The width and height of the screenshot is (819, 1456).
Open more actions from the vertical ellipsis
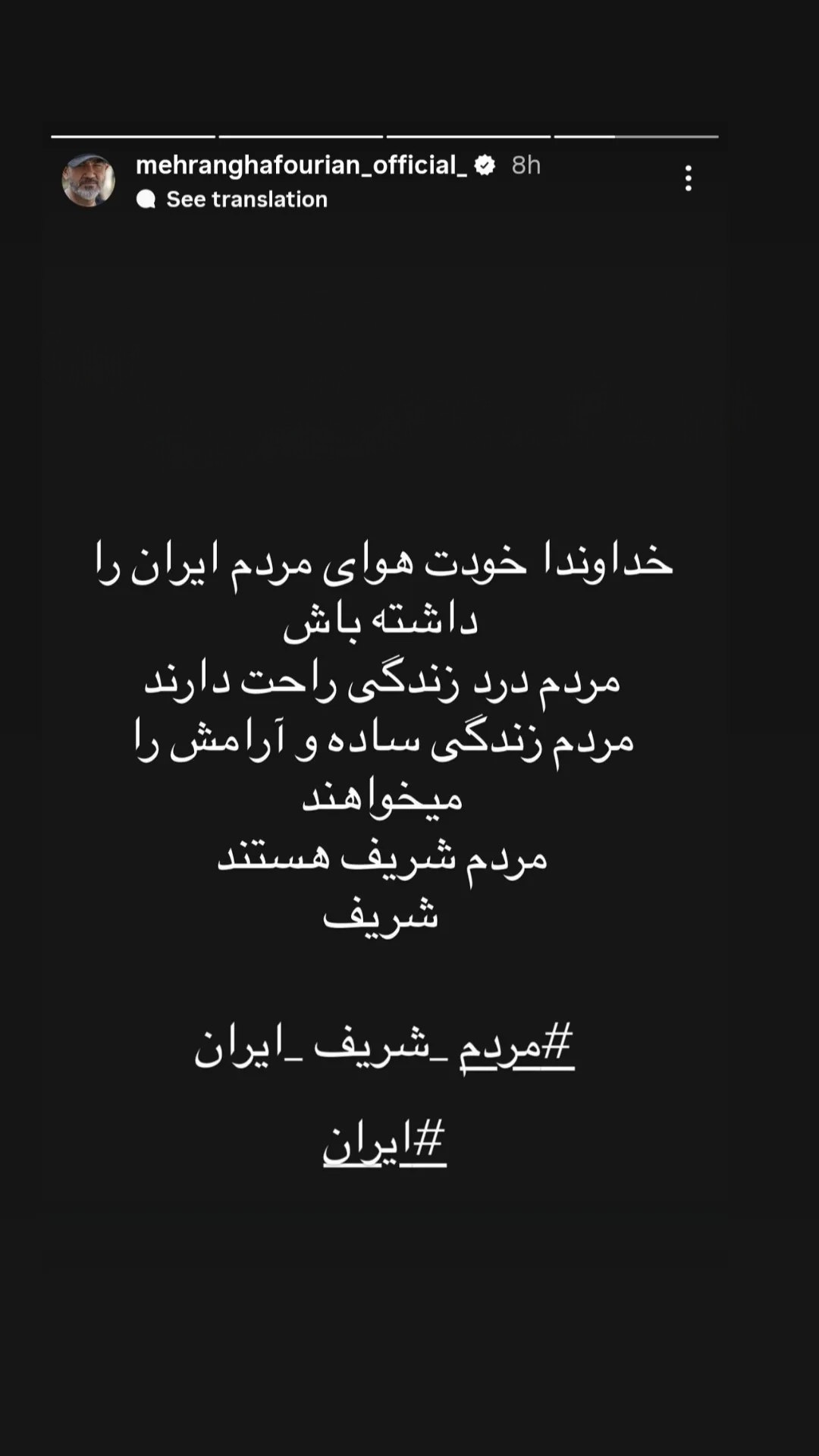[689, 180]
